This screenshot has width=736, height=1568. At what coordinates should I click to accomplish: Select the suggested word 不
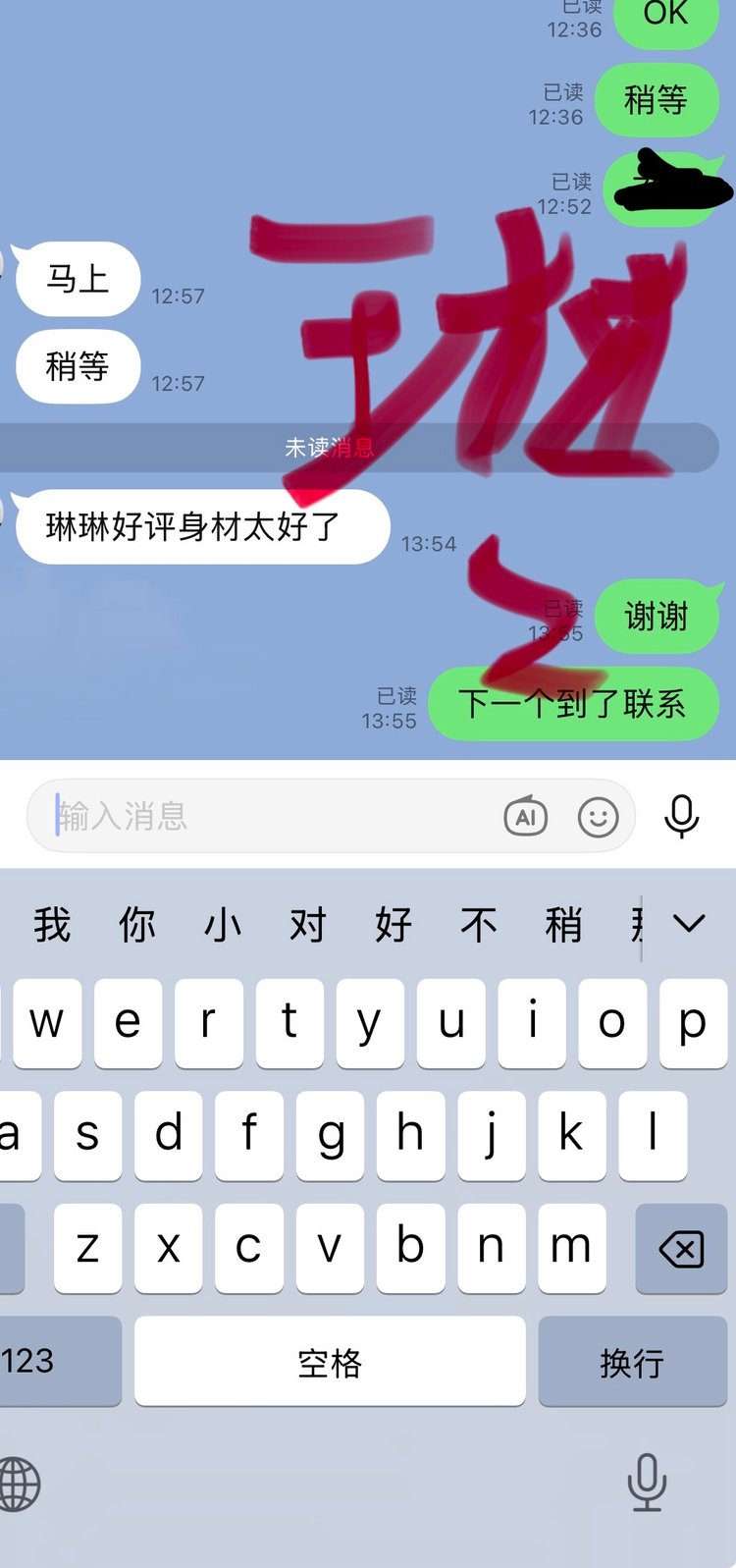[x=478, y=925]
